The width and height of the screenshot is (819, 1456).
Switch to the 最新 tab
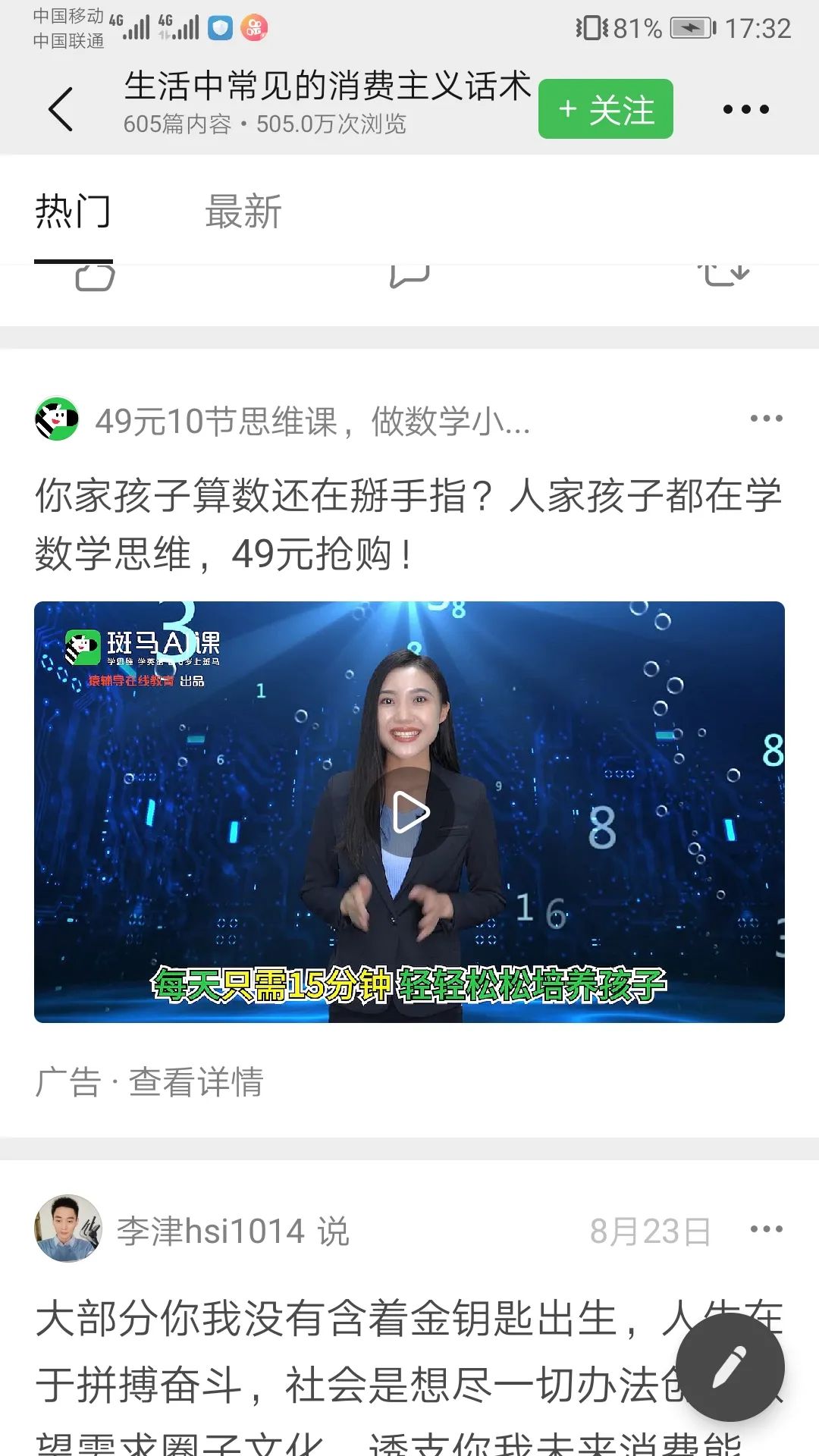243,211
